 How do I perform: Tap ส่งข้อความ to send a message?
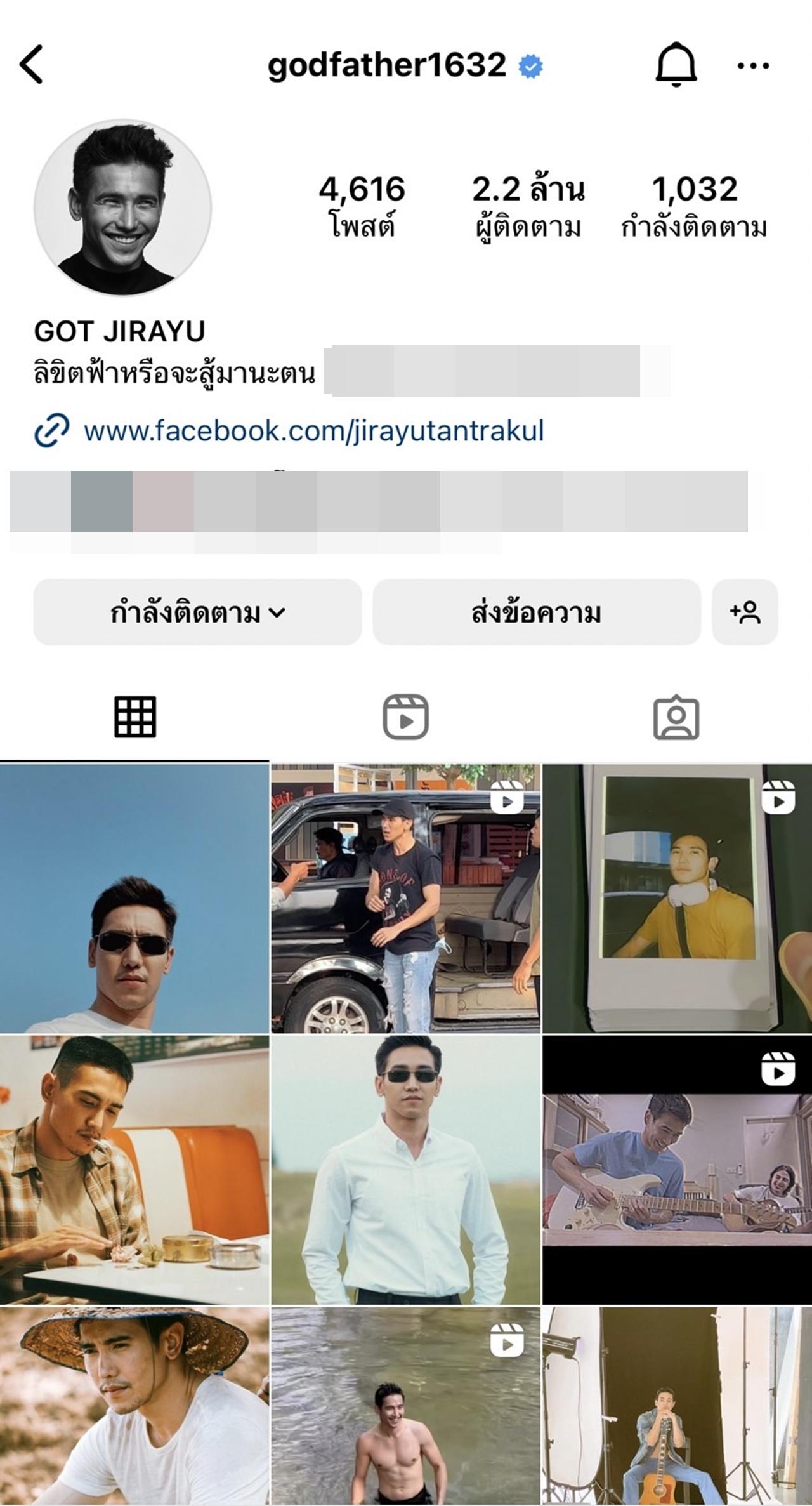(x=536, y=612)
